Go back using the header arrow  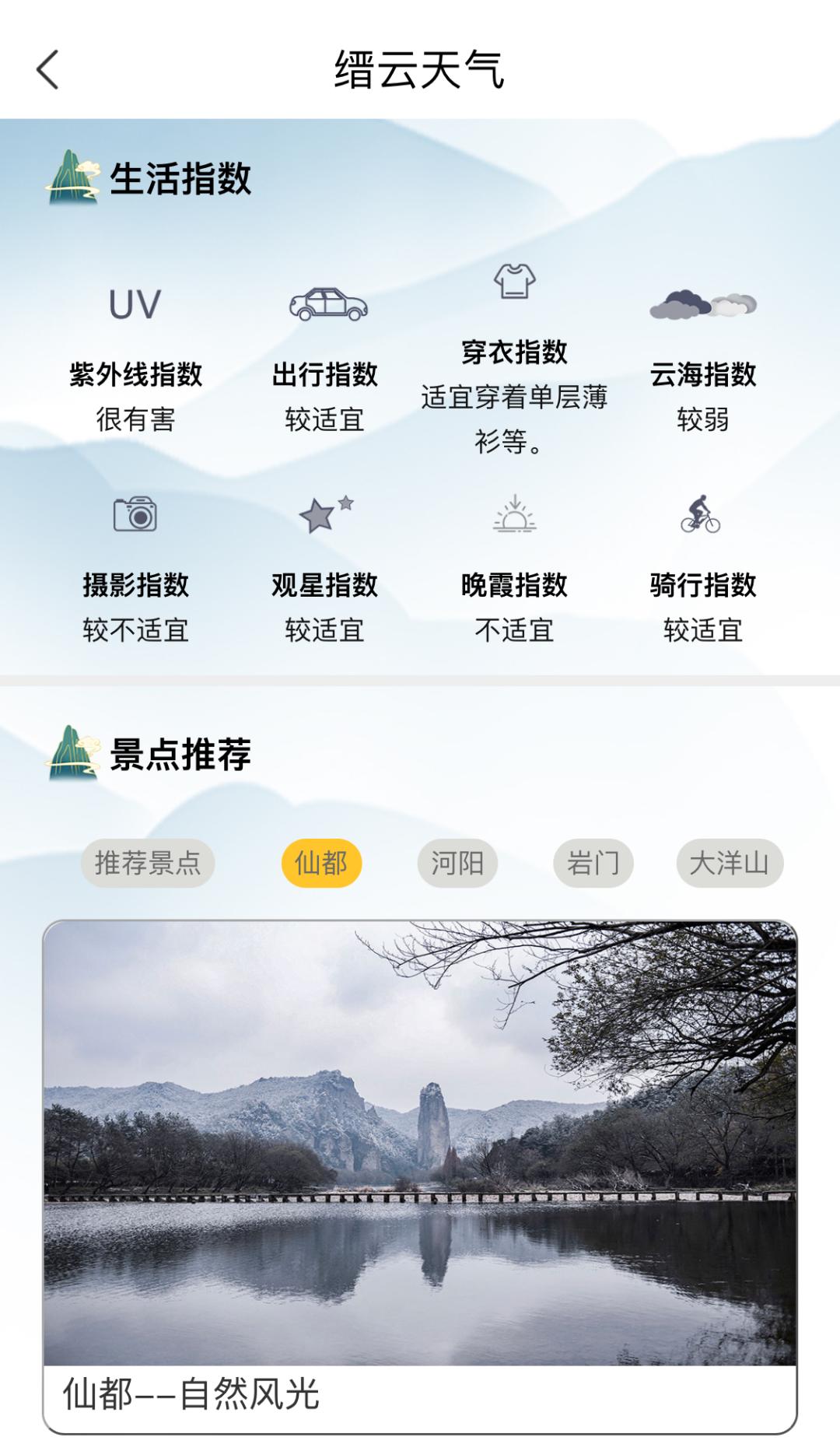tap(48, 70)
